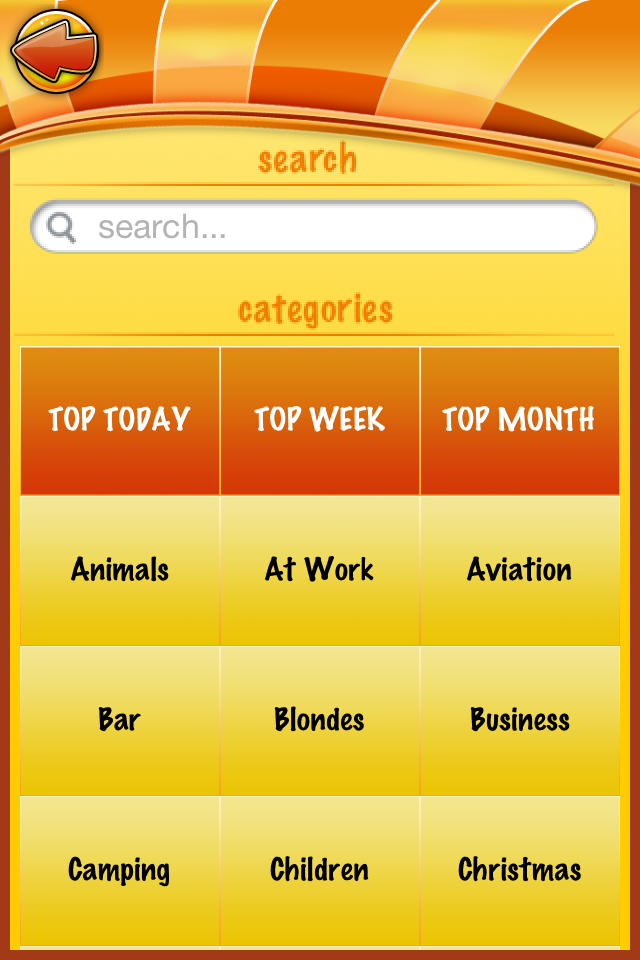640x960 pixels.
Task: Go back using the orange arrow
Action: [x=55, y=49]
